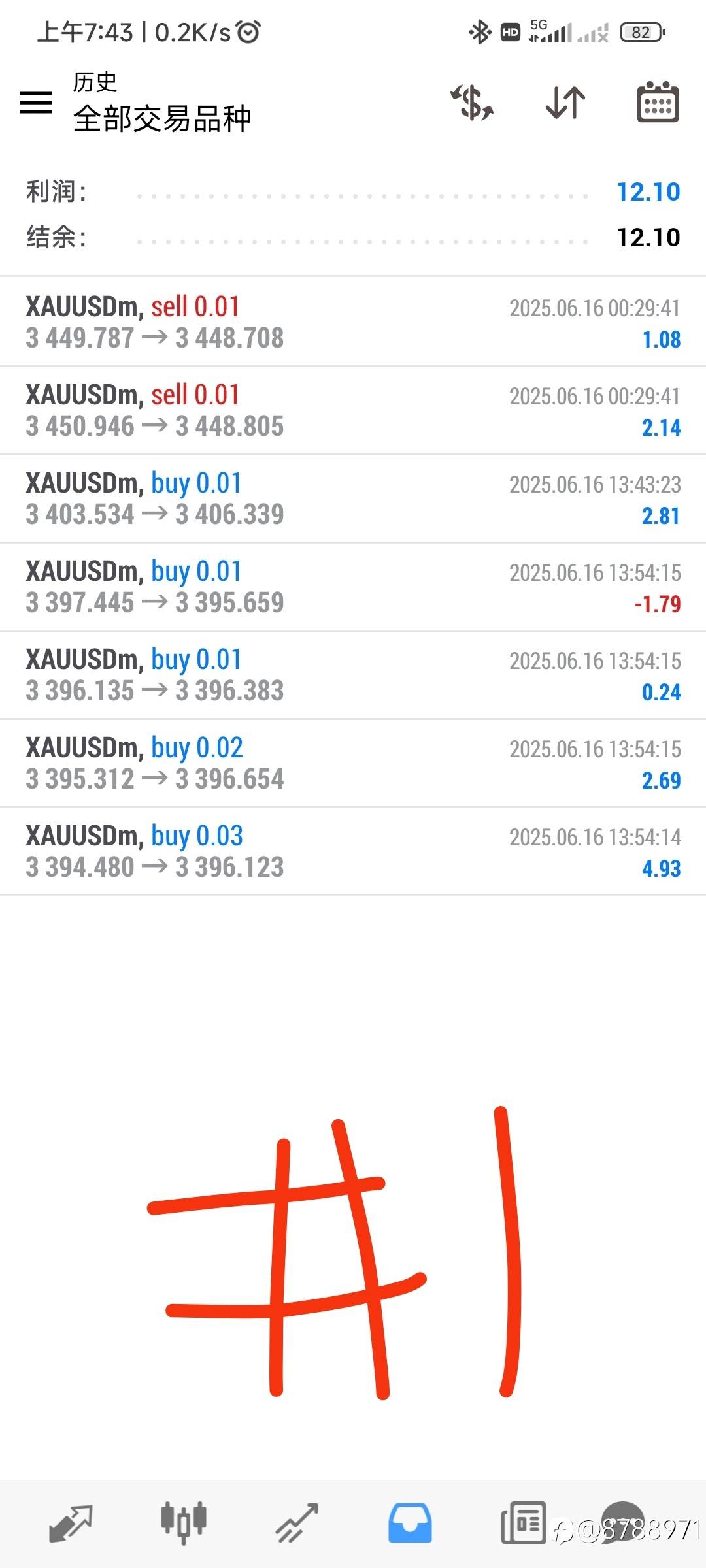
Task: Select the History inbox tab
Action: [410, 1523]
